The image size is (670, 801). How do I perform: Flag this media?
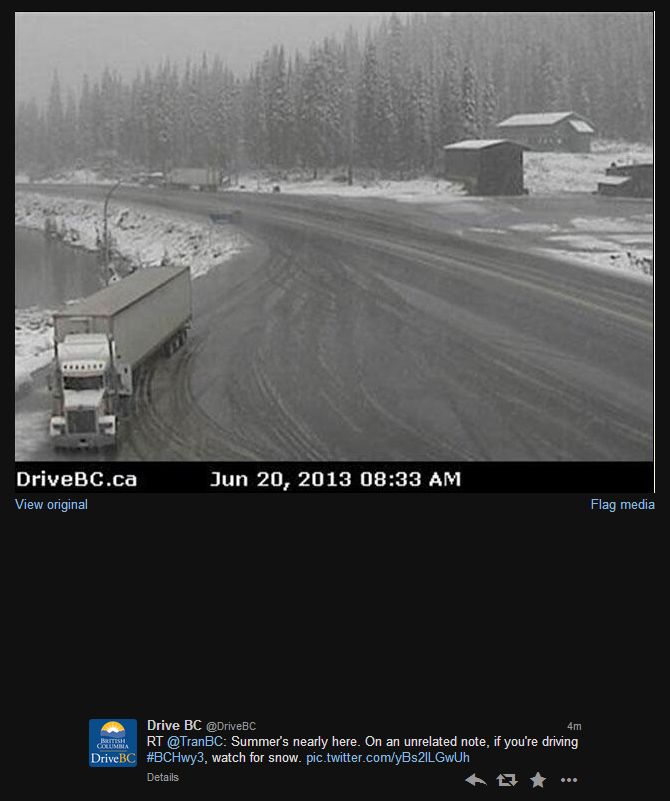click(x=622, y=505)
